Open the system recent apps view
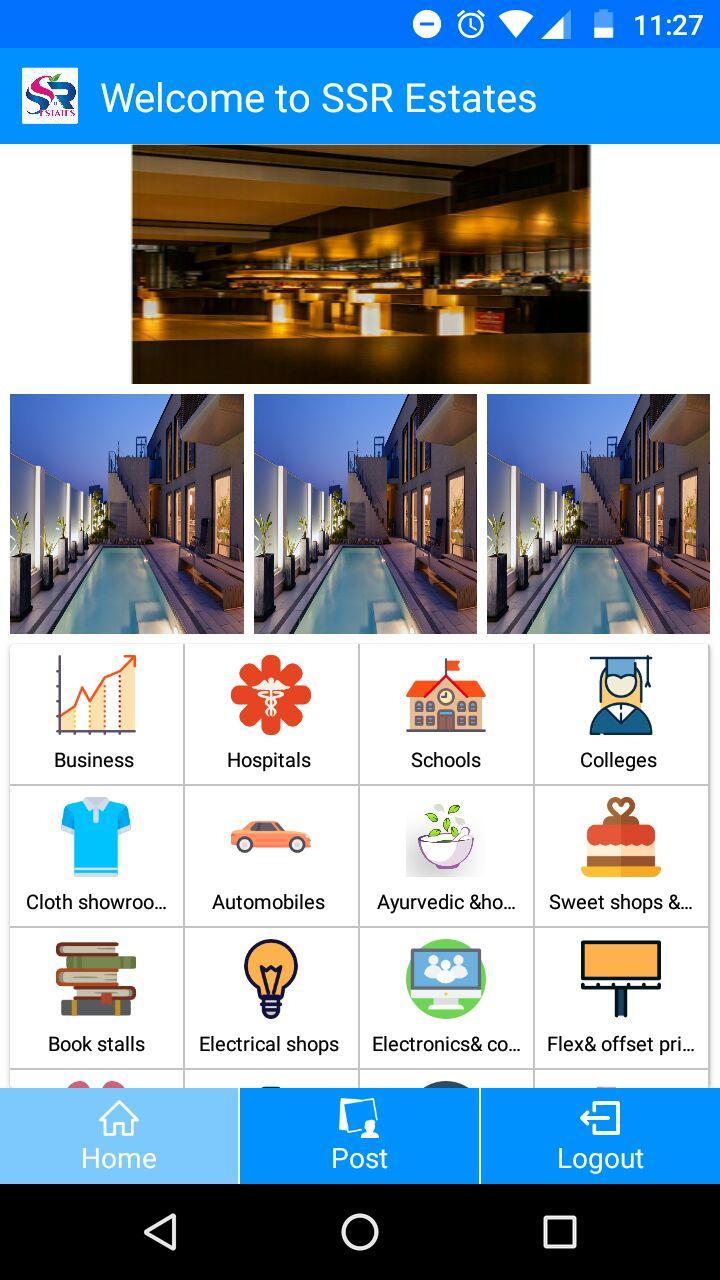 [x=559, y=1232]
